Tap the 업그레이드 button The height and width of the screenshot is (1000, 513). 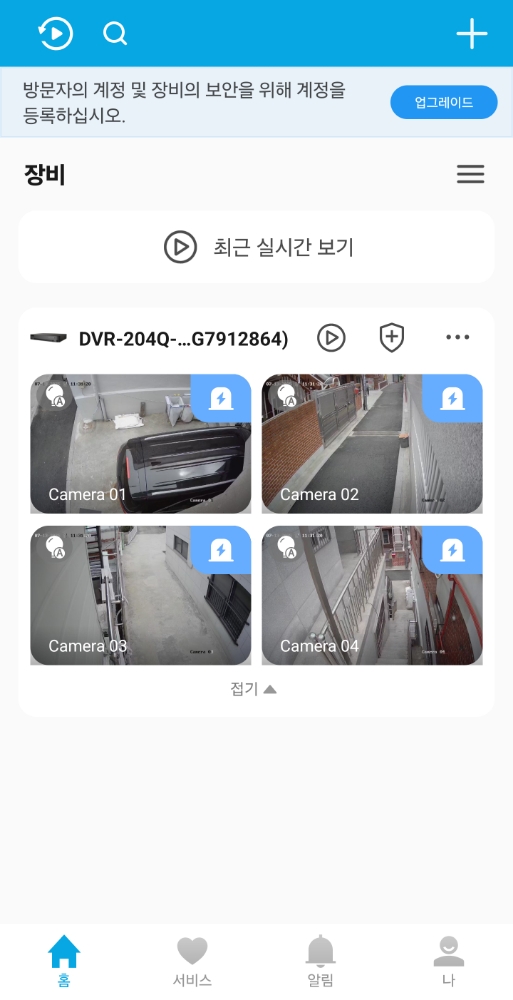coord(444,102)
